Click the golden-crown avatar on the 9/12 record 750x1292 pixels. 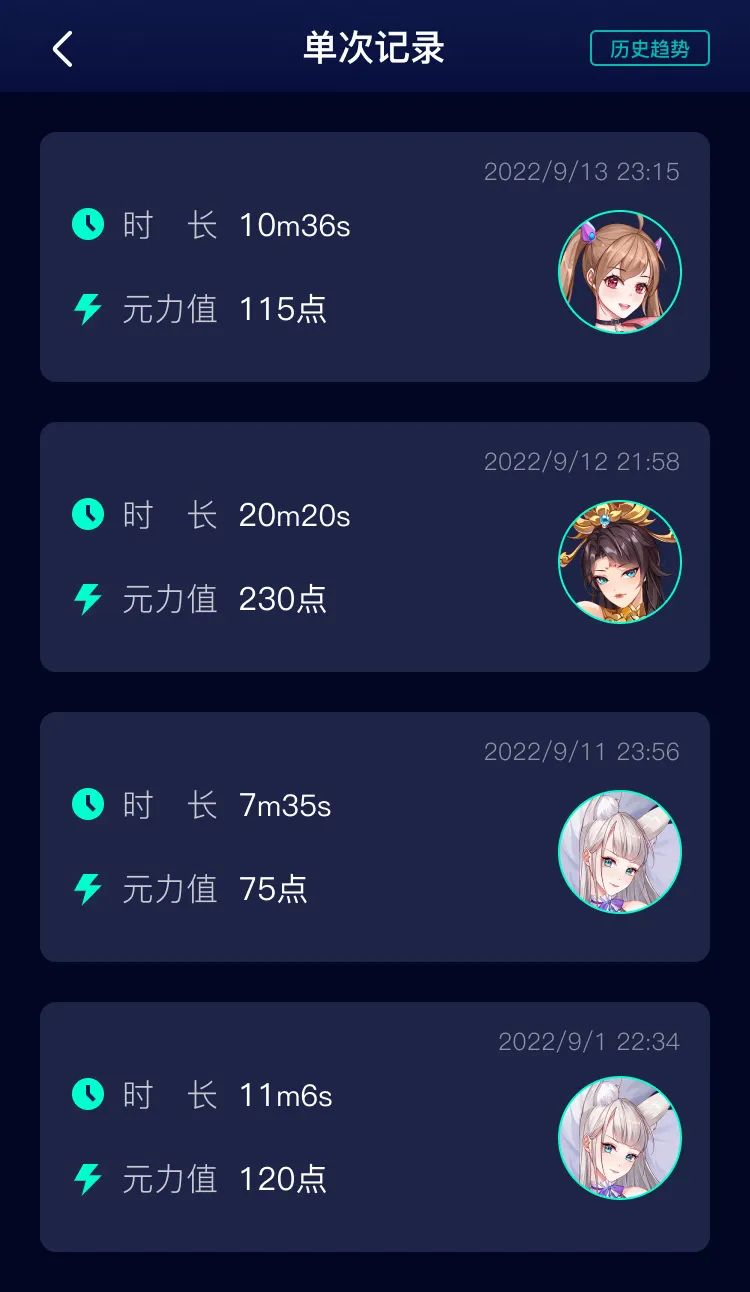(x=620, y=561)
